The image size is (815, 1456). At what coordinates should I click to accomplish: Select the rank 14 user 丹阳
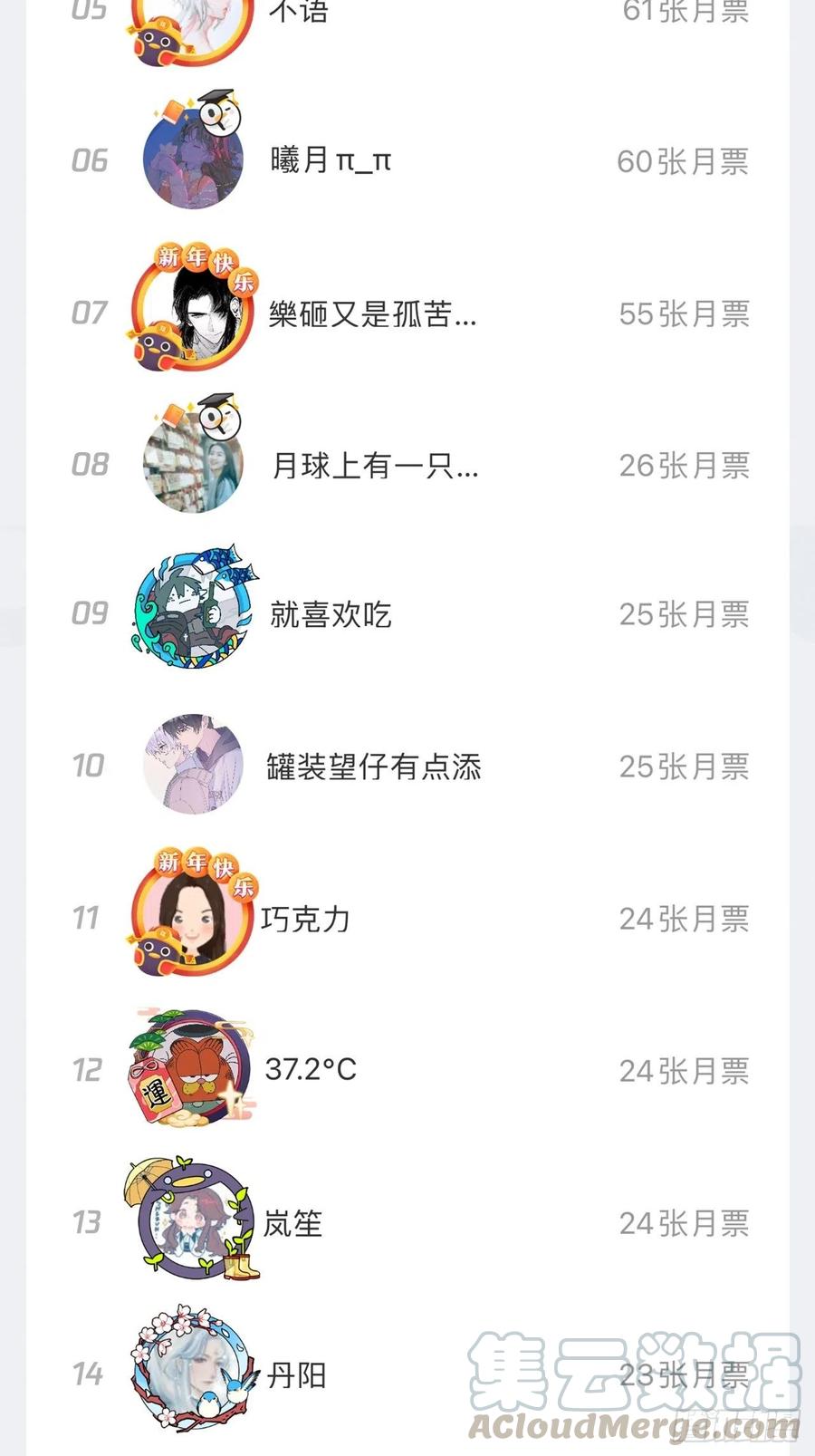(x=296, y=1376)
